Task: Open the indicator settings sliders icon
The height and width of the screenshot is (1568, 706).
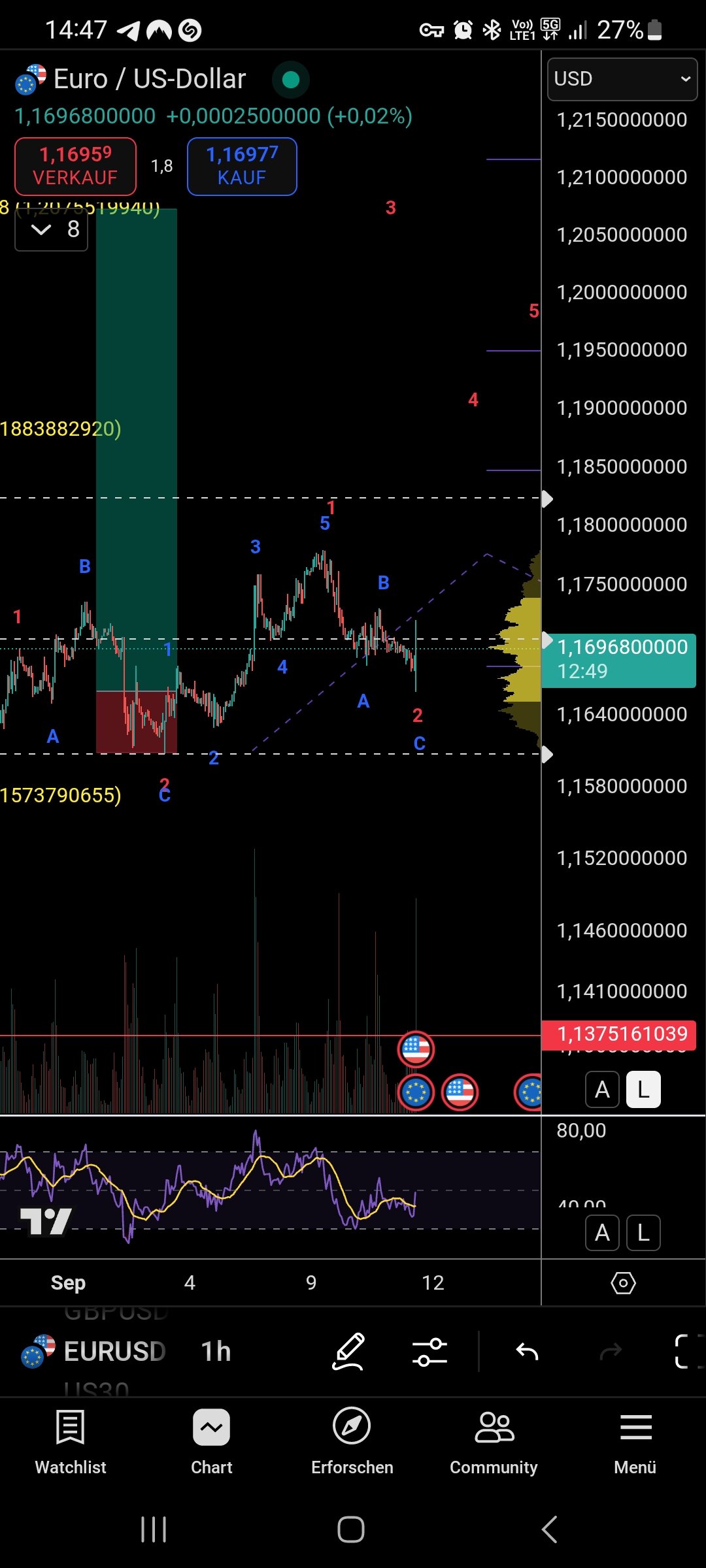Action: (x=429, y=1352)
